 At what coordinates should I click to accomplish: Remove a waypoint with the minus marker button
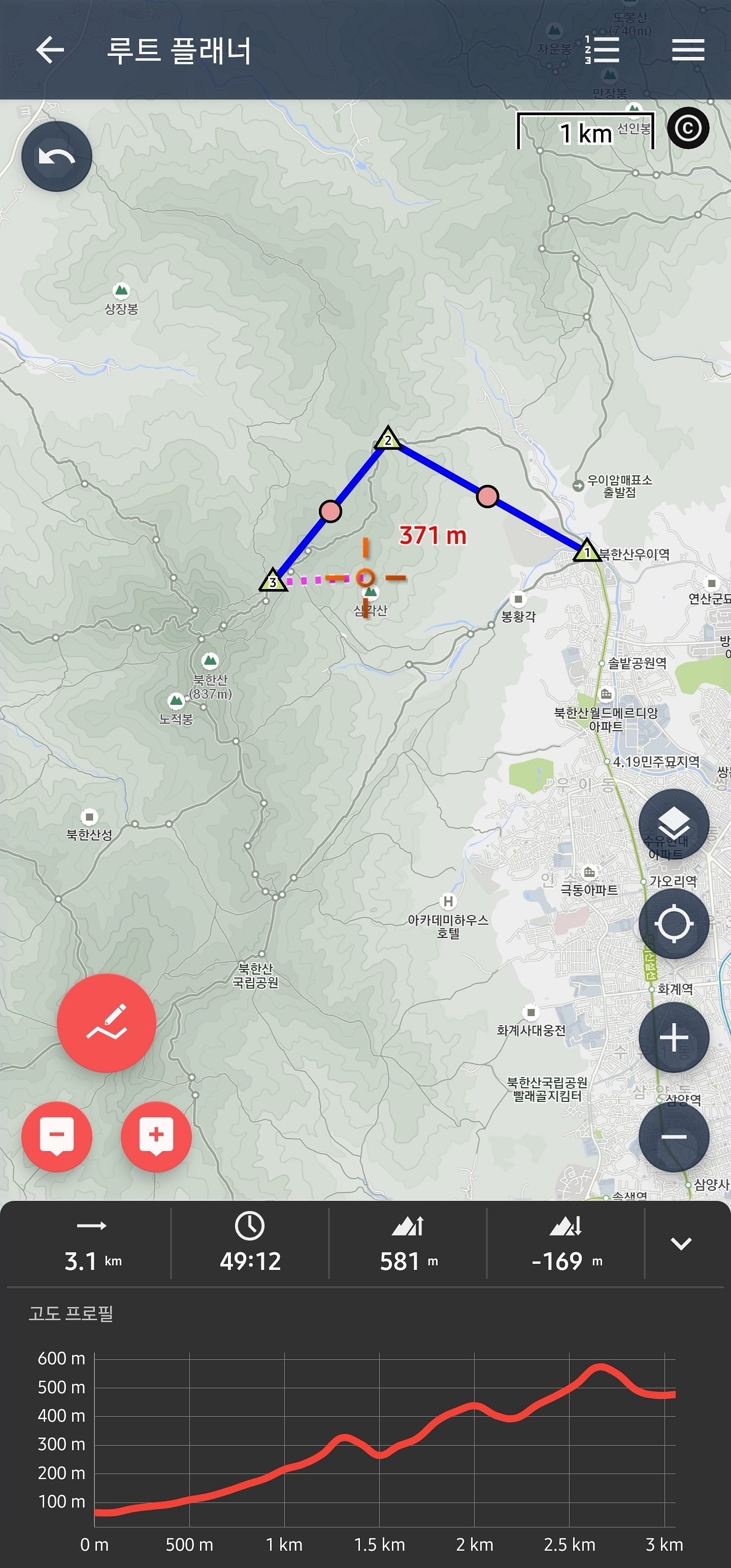57,1136
